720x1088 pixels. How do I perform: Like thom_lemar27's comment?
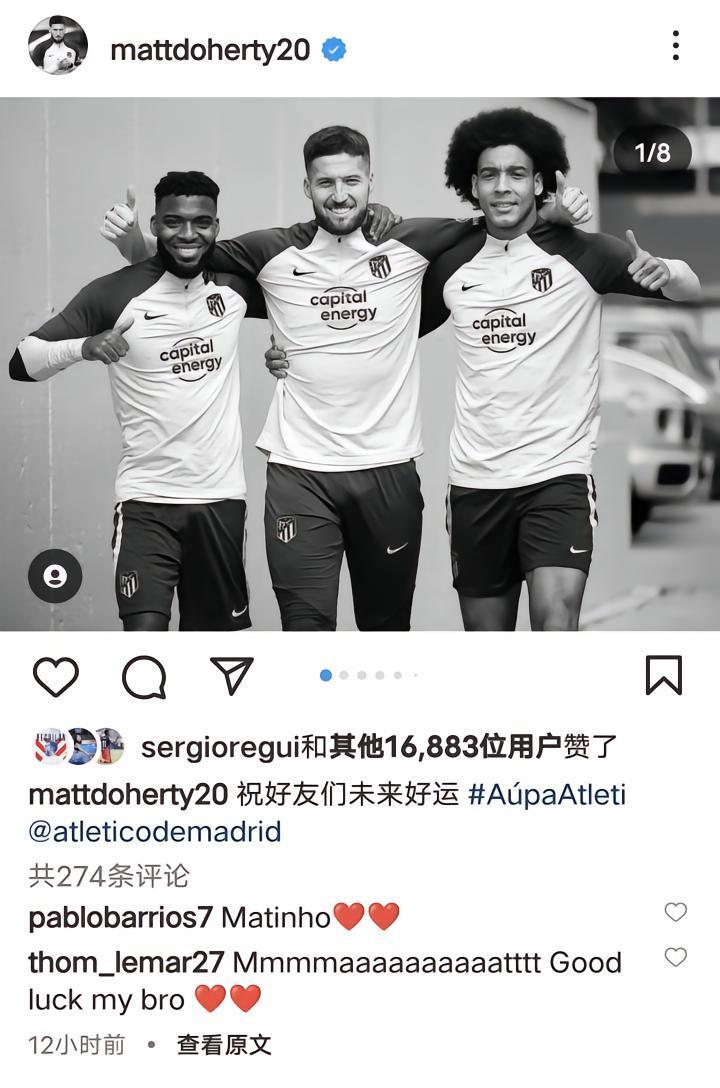(x=676, y=957)
